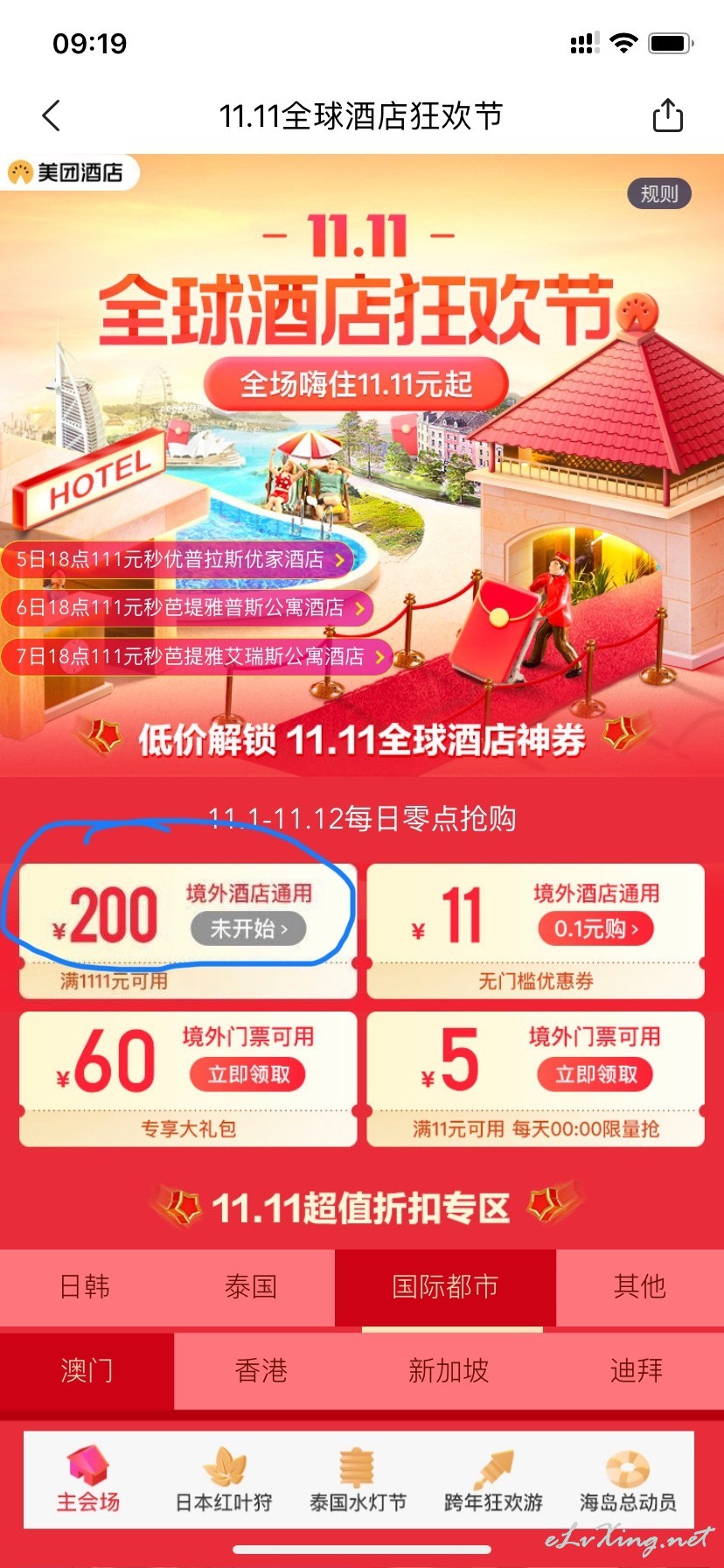Select the 国际都市 tab
The height and width of the screenshot is (1568, 724).
click(x=445, y=1287)
